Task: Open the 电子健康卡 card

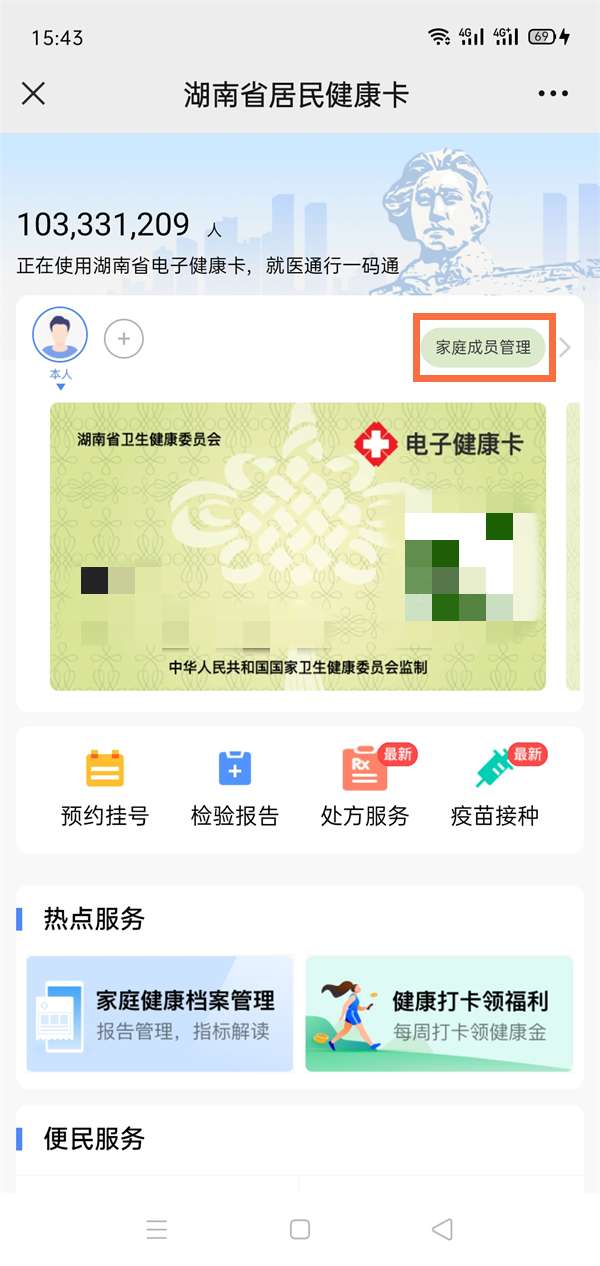Action: click(298, 546)
